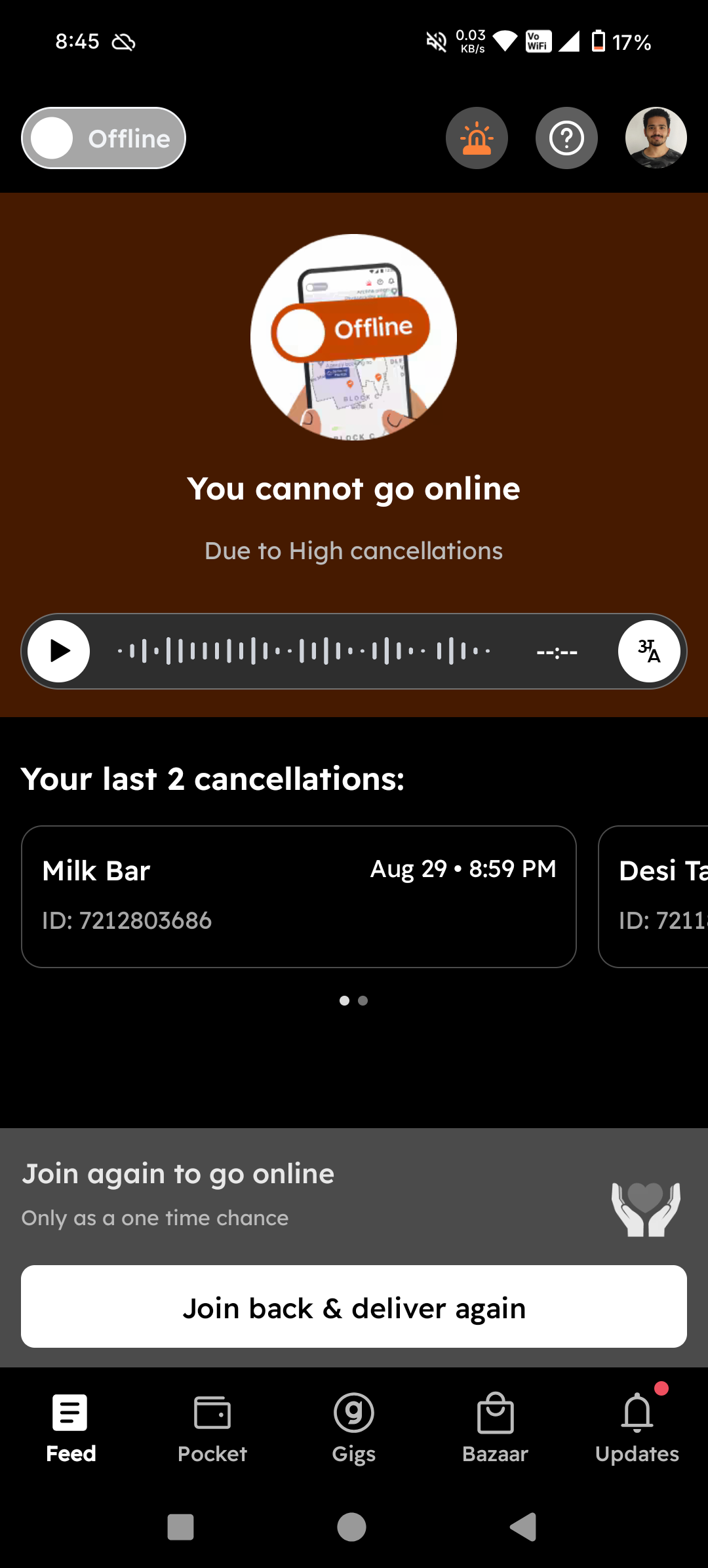Screen dimensions: 708x1568
Task: Go back using the system back button
Action: (523, 1527)
